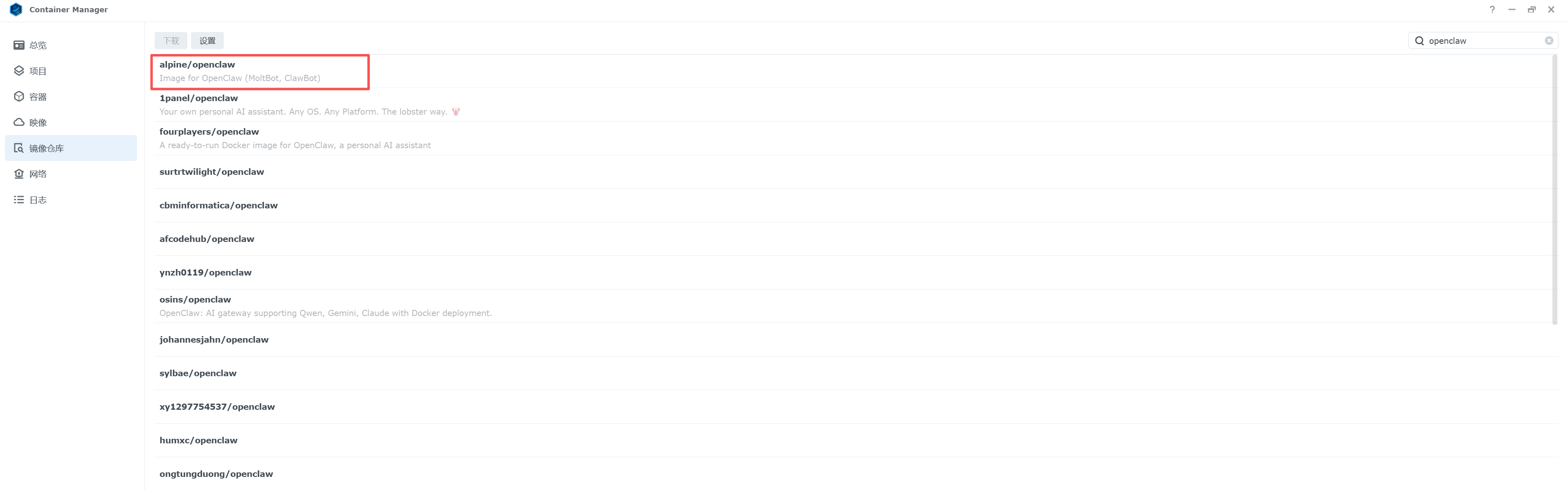Image resolution: width=1568 pixels, height=490 pixels.
Task: View the 日志 logs section
Action: pyautogui.click(x=38, y=200)
